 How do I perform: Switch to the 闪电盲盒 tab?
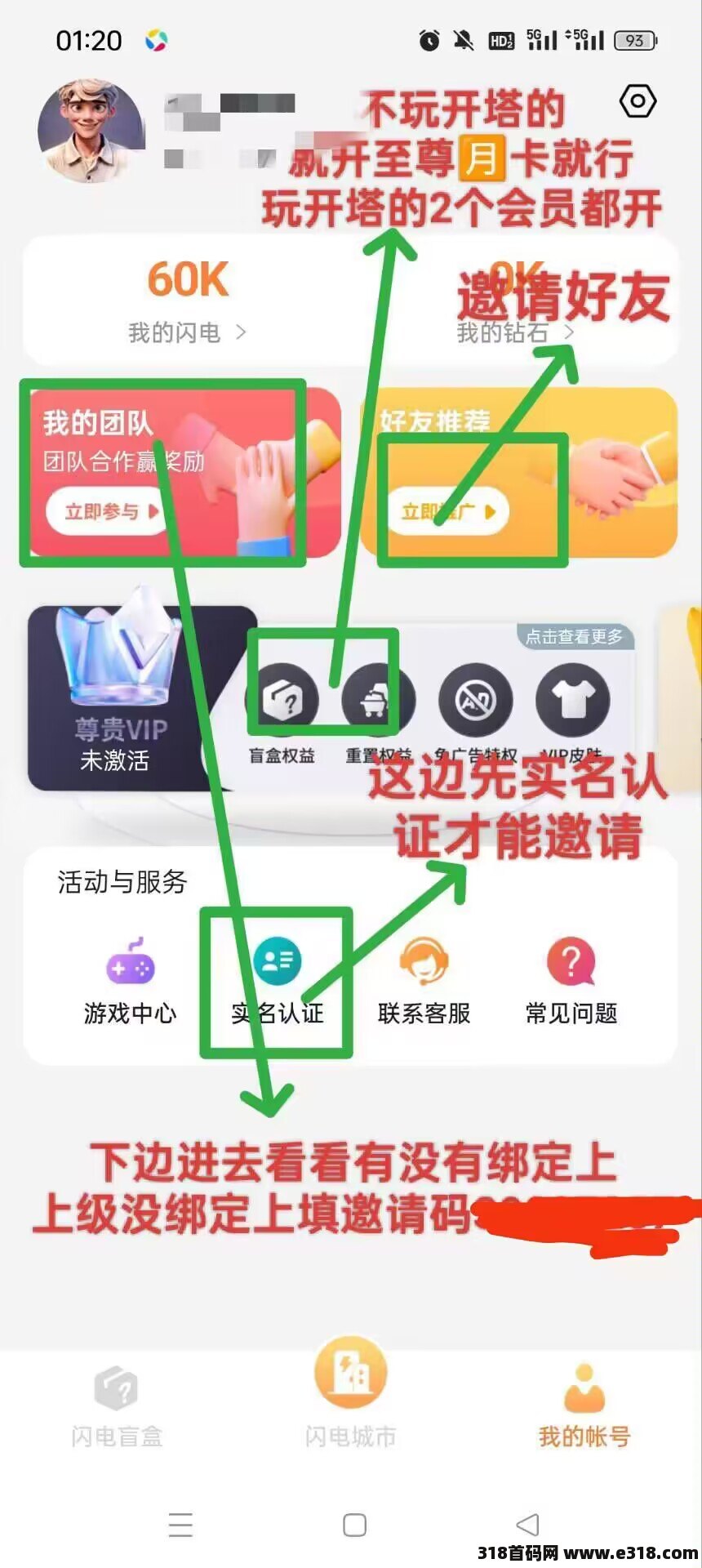(x=117, y=1406)
